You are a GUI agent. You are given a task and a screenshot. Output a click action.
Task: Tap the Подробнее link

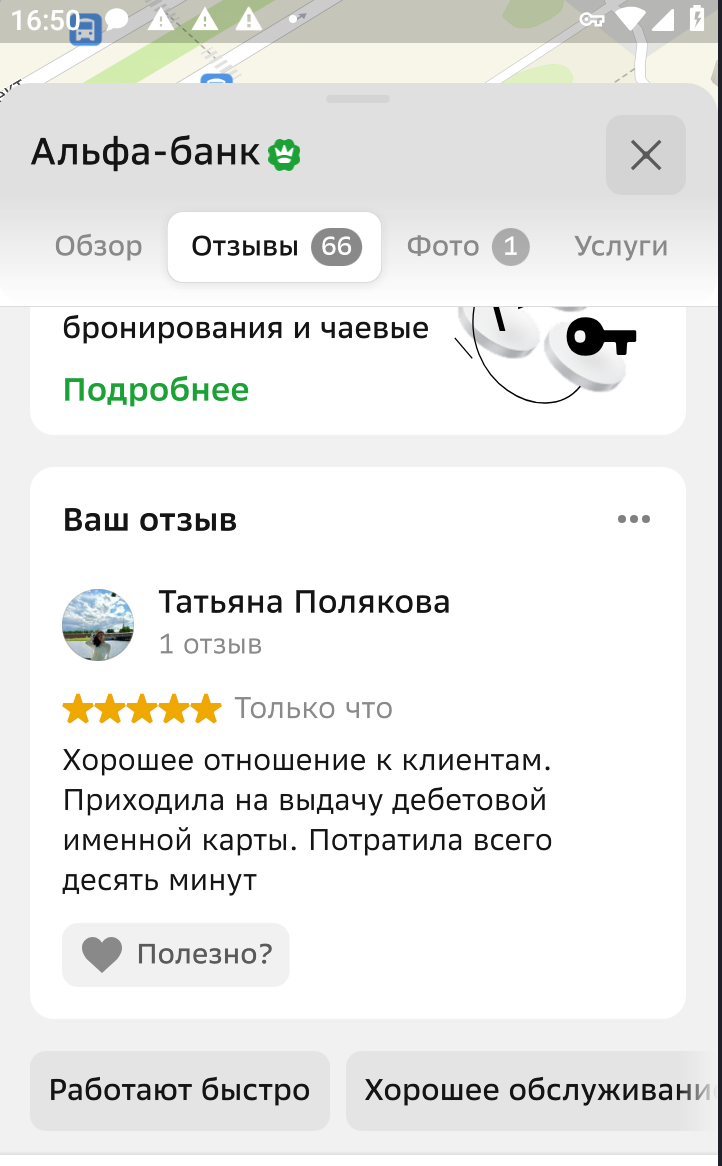click(x=156, y=389)
